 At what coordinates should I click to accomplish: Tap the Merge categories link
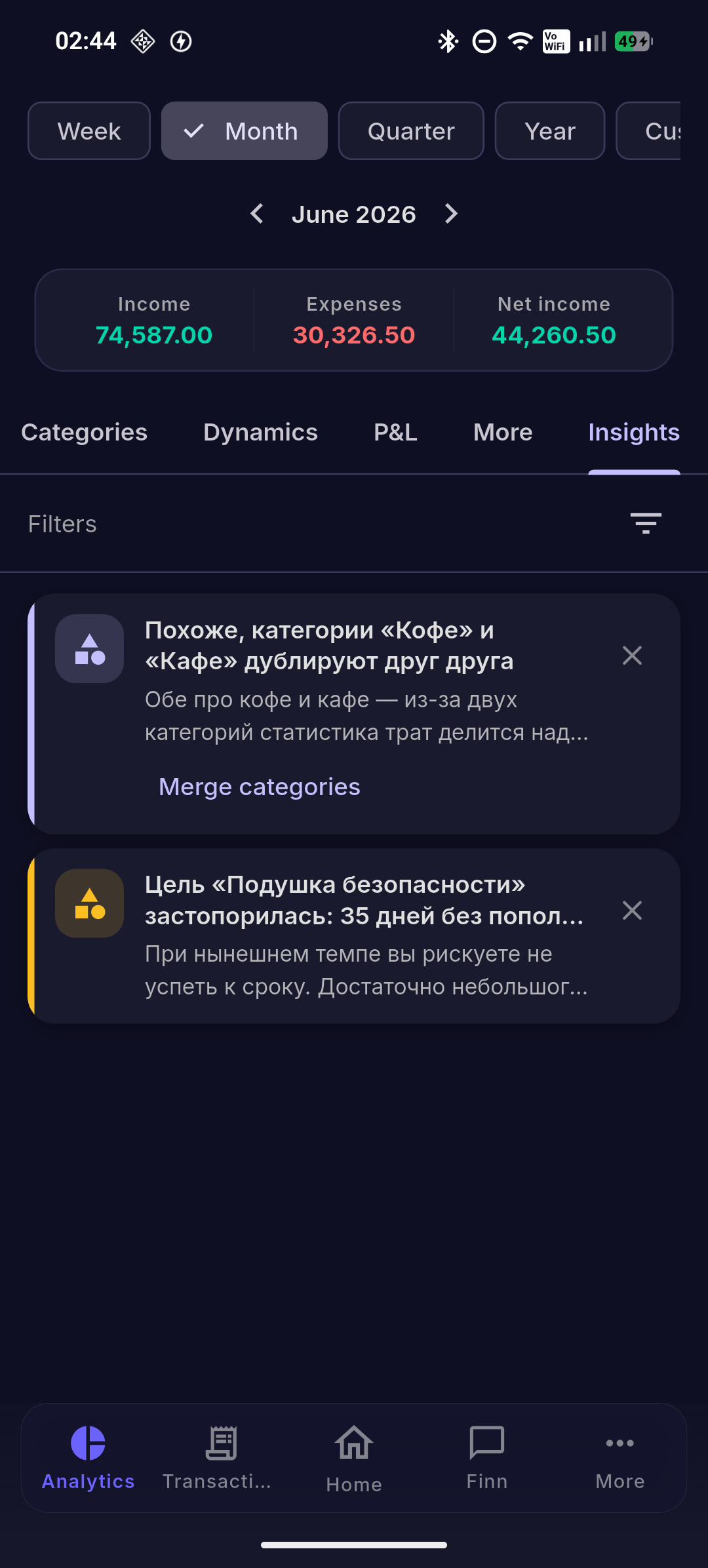click(x=260, y=787)
